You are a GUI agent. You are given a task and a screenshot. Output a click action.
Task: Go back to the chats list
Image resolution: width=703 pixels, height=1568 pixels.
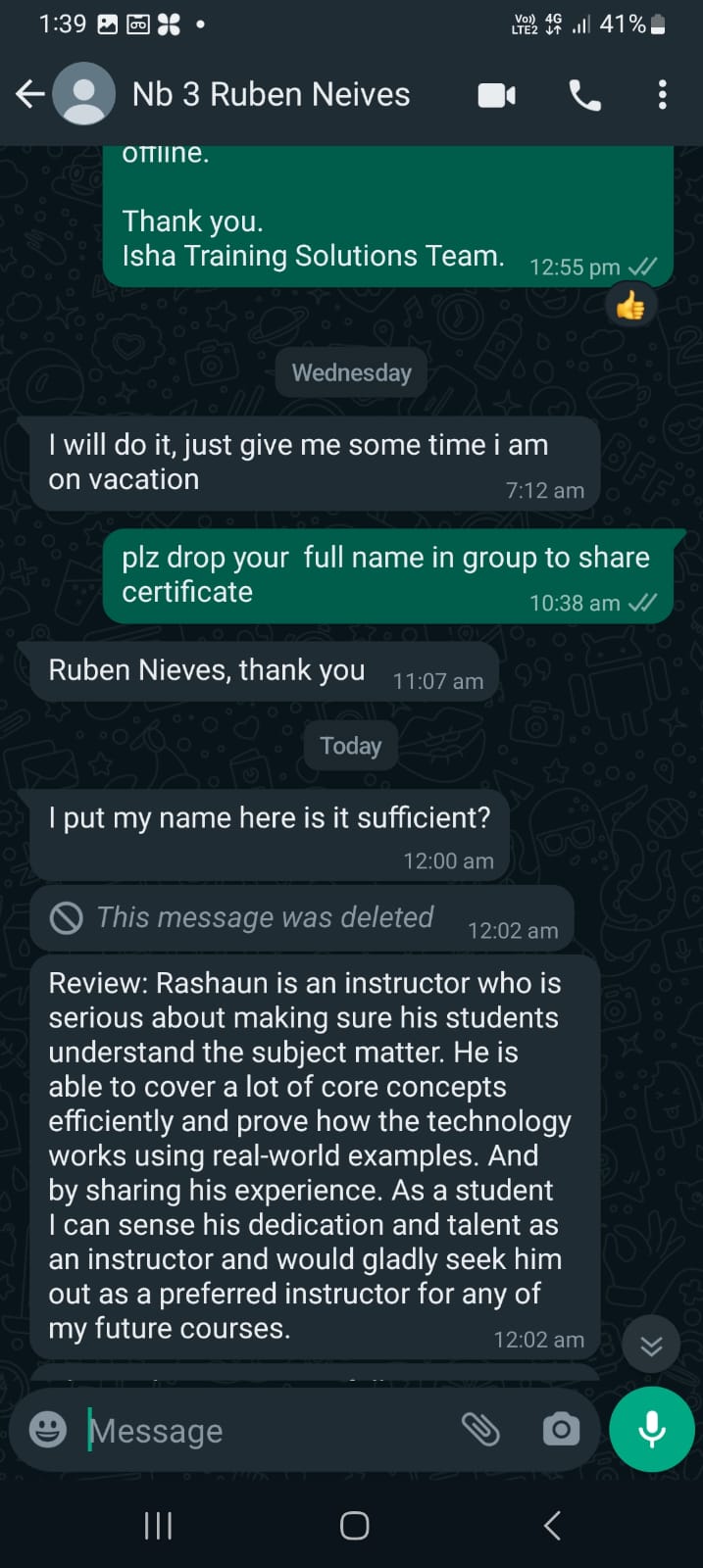click(29, 95)
